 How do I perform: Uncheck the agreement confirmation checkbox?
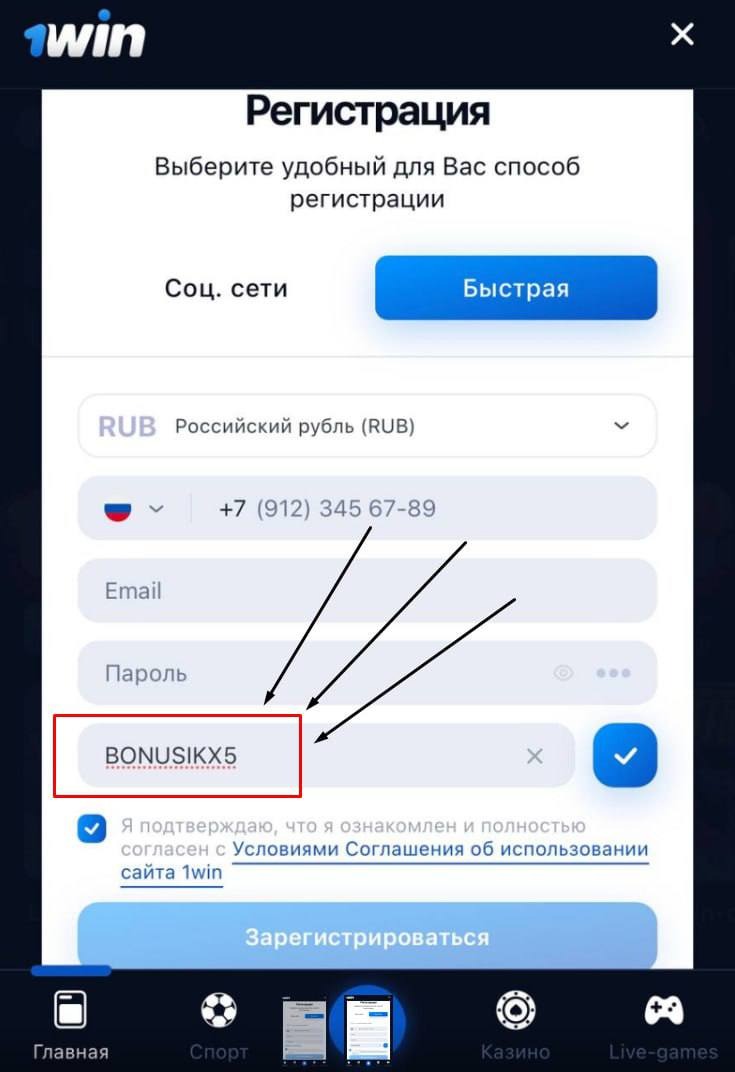point(92,829)
